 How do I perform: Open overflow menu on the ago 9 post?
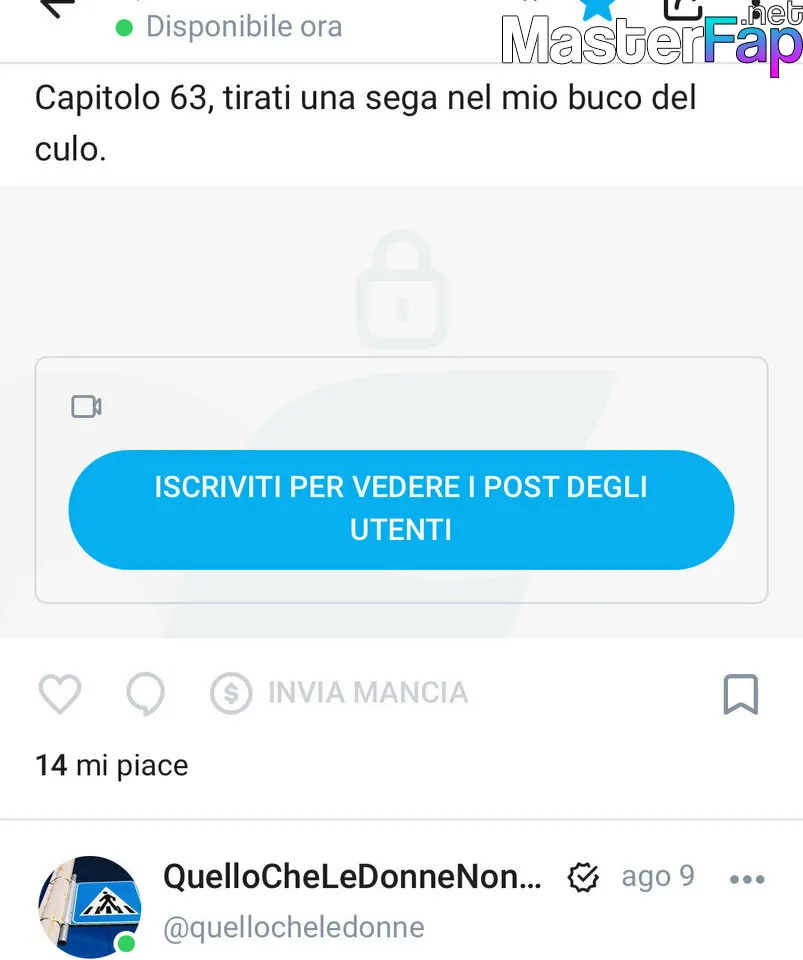[747, 879]
